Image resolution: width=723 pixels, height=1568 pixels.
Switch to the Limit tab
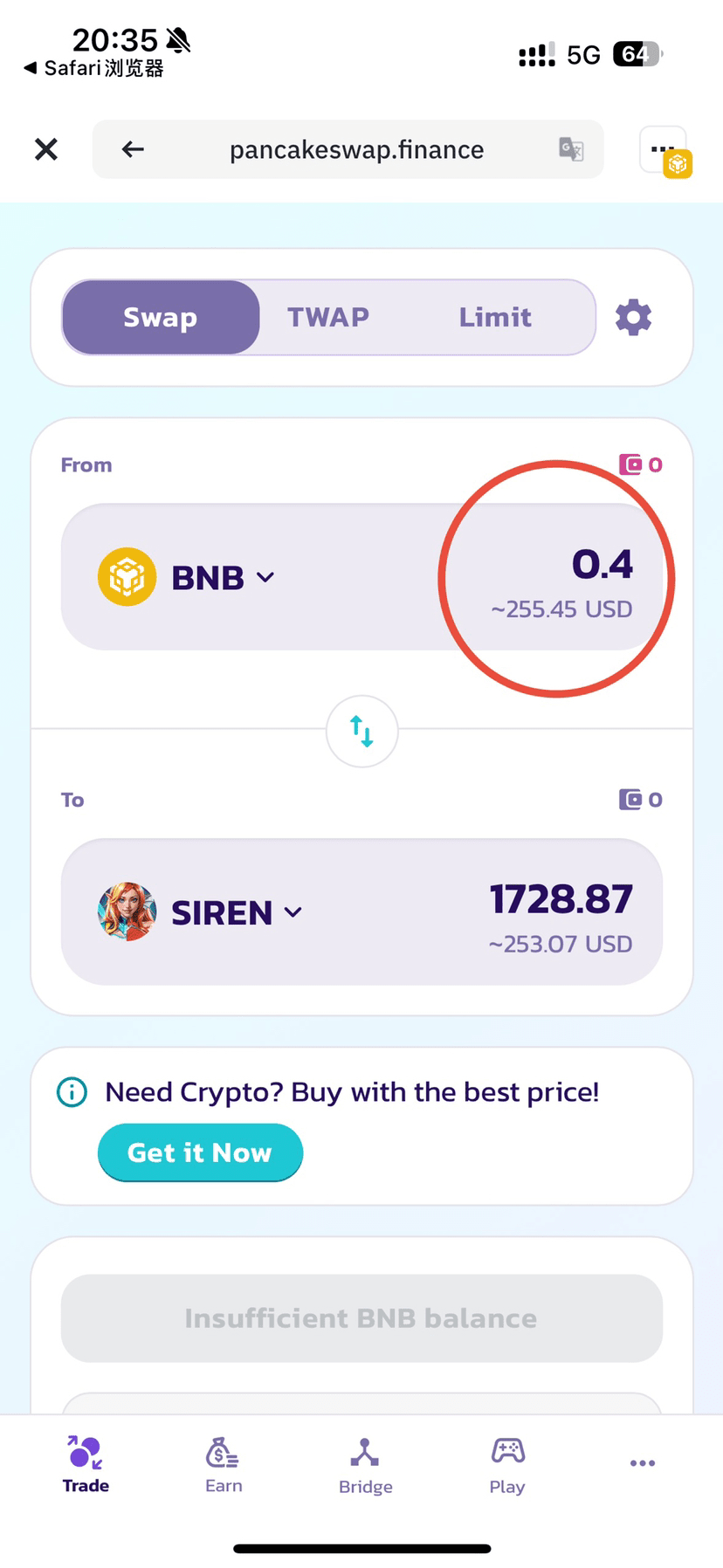(x=495, y=317)
